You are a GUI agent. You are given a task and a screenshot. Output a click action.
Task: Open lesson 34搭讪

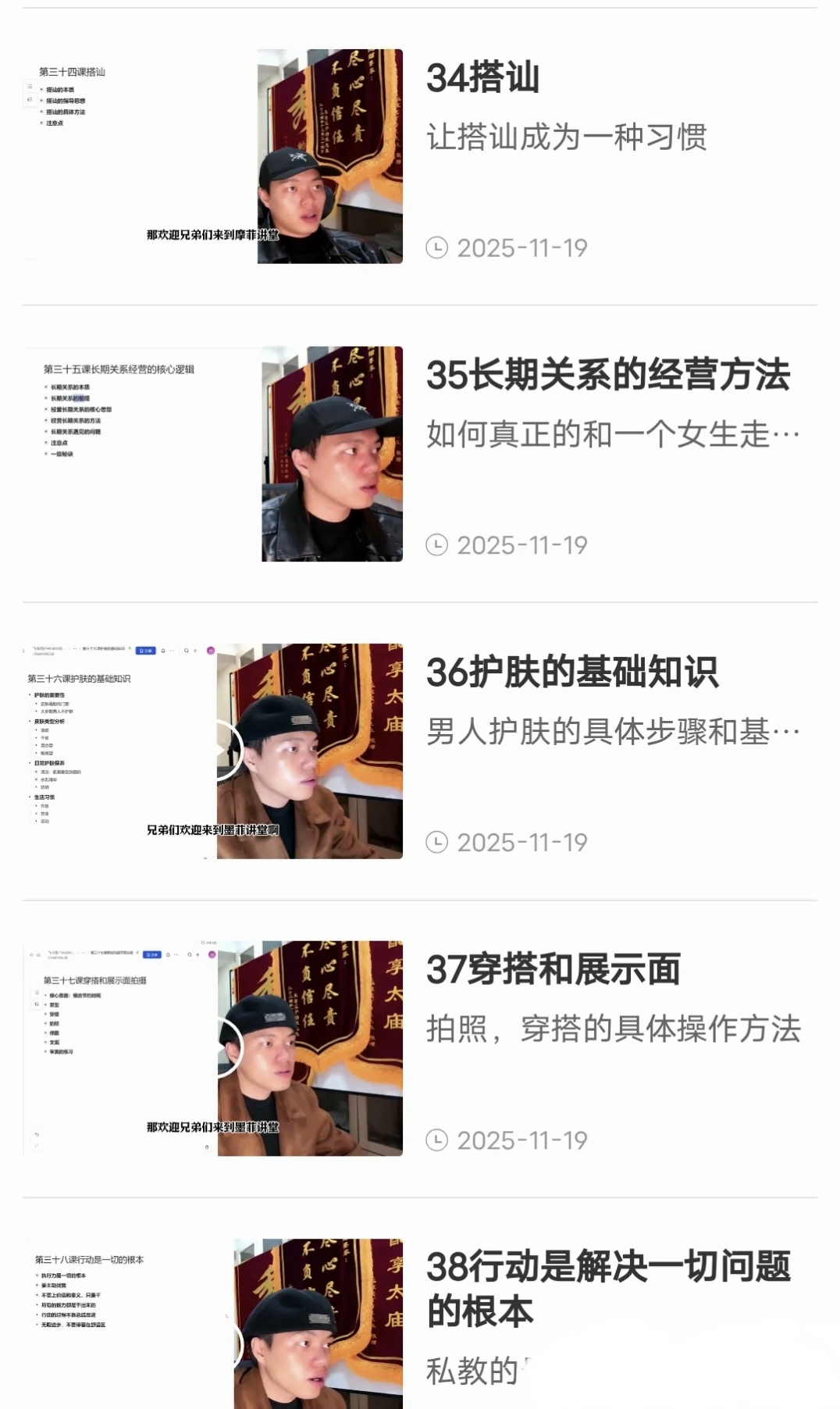tap(482, 78)
